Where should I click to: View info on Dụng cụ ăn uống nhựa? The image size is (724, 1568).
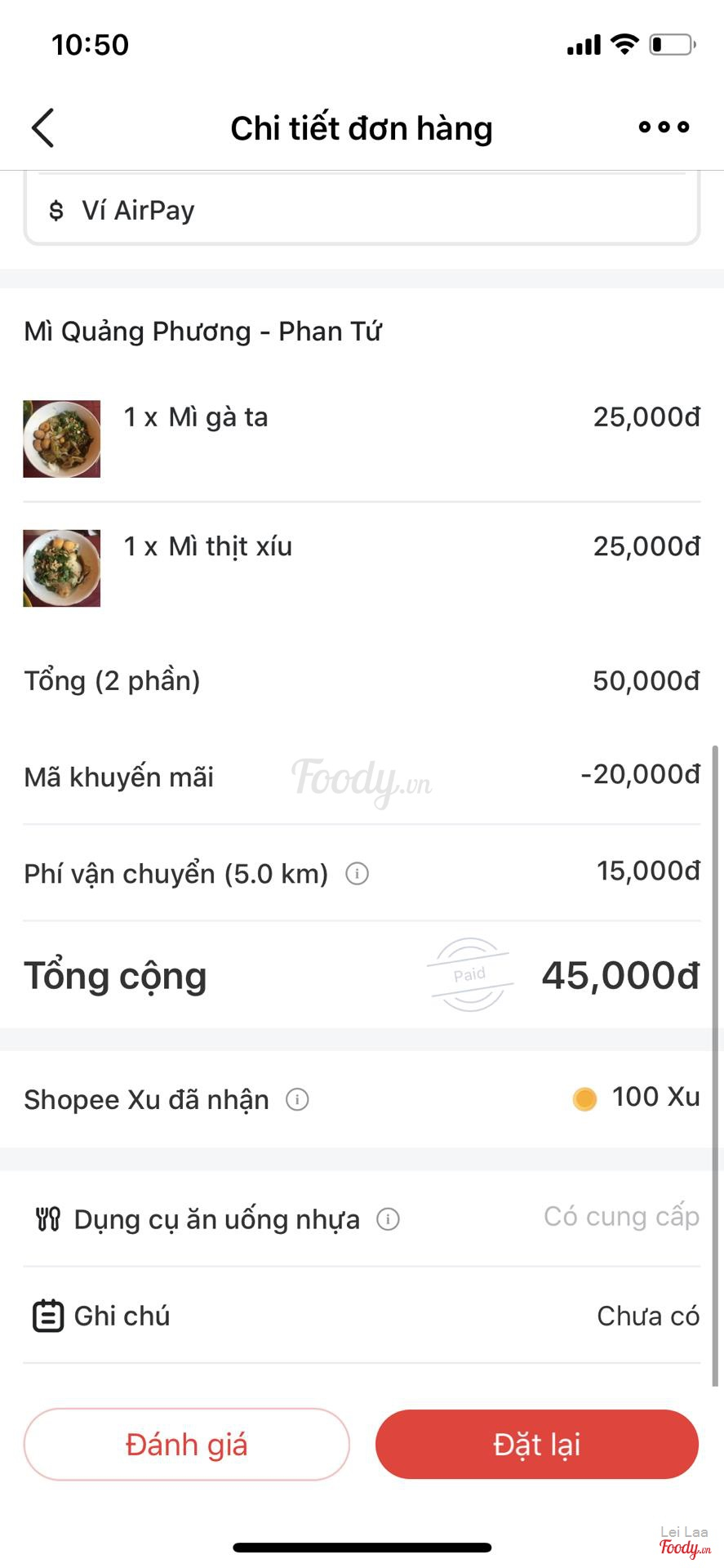388,1219
